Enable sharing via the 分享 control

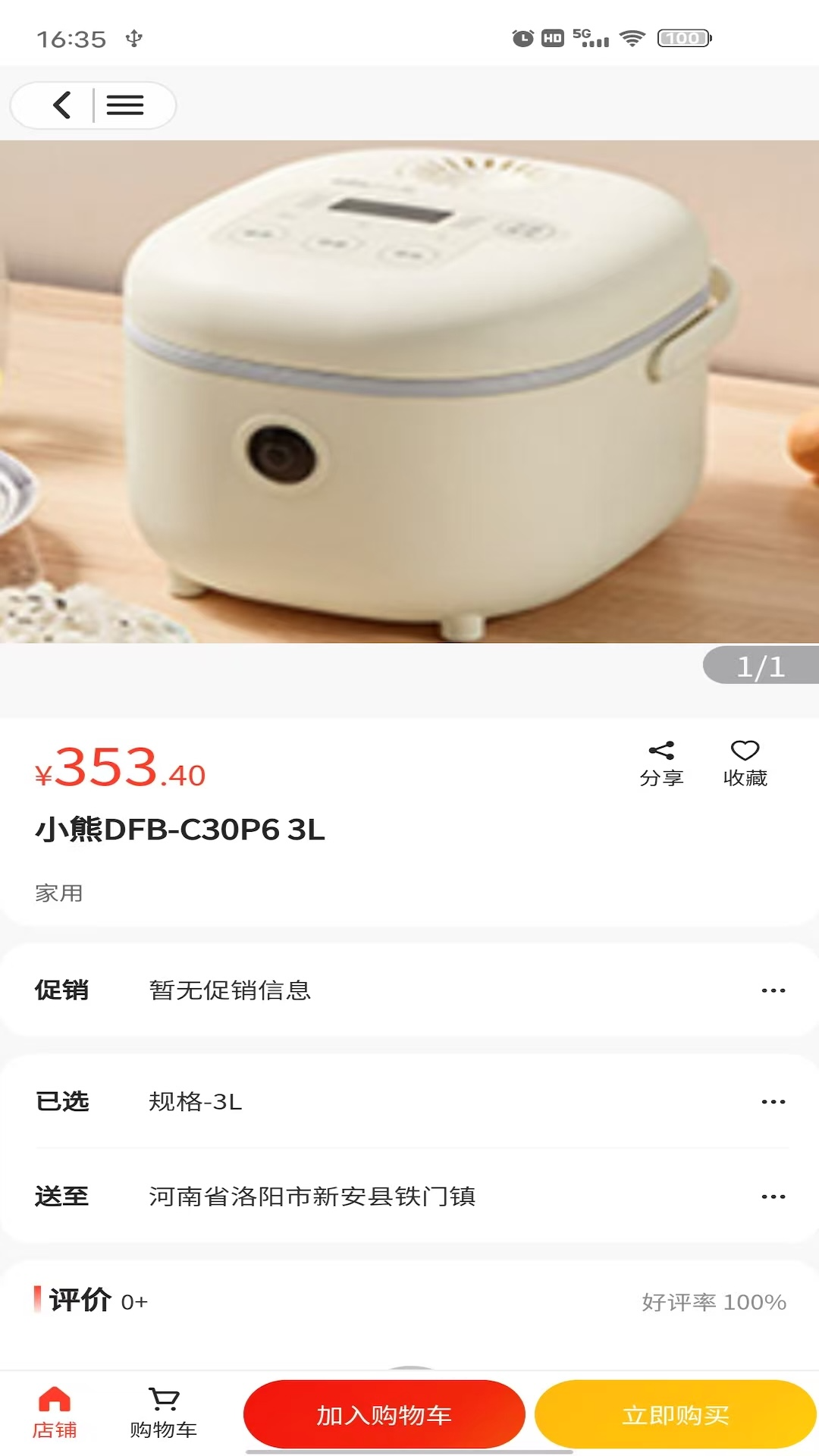point(661,761)
